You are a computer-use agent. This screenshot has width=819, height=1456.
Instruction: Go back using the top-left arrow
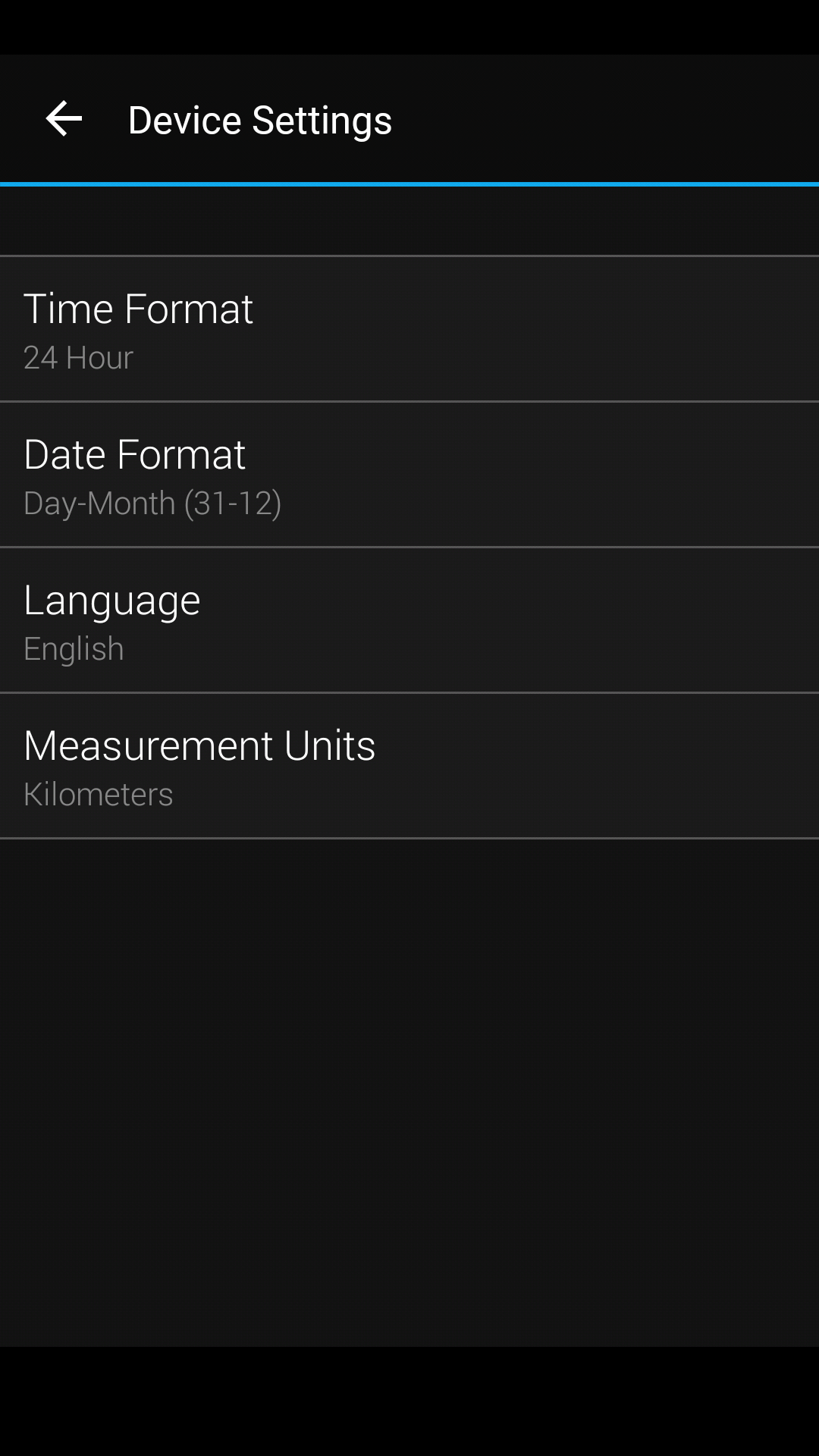[64, 119]
